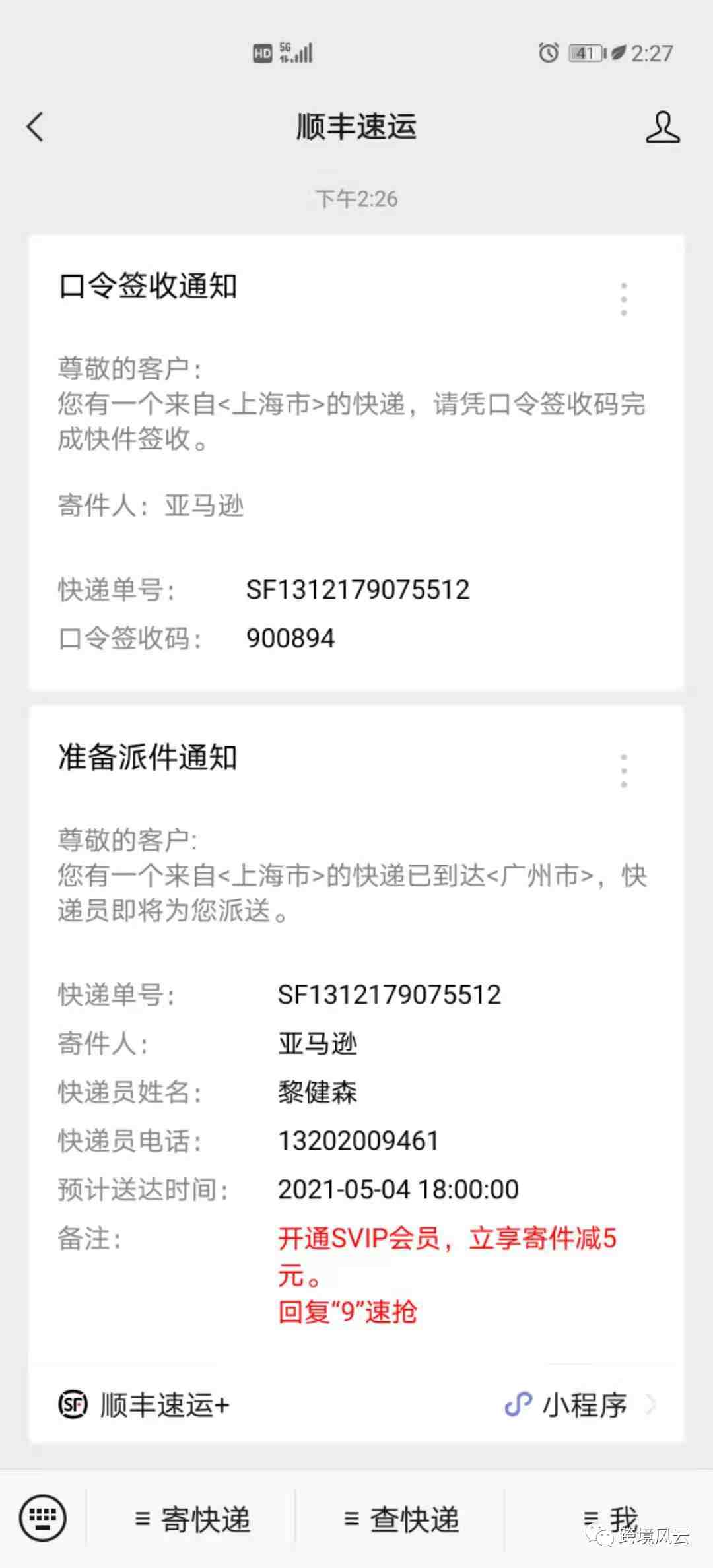This screenshot has height=1568, width=713.
Task: Open the 顺丰速运 account profile icon
Action: 662,127
